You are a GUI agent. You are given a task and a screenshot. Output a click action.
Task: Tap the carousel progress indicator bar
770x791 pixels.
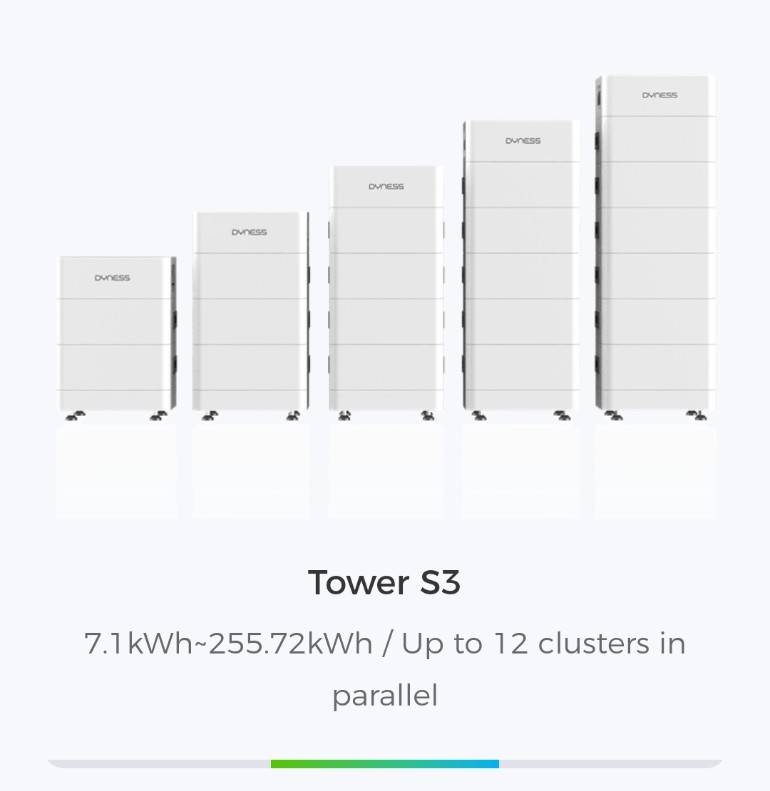click(385, 764)
